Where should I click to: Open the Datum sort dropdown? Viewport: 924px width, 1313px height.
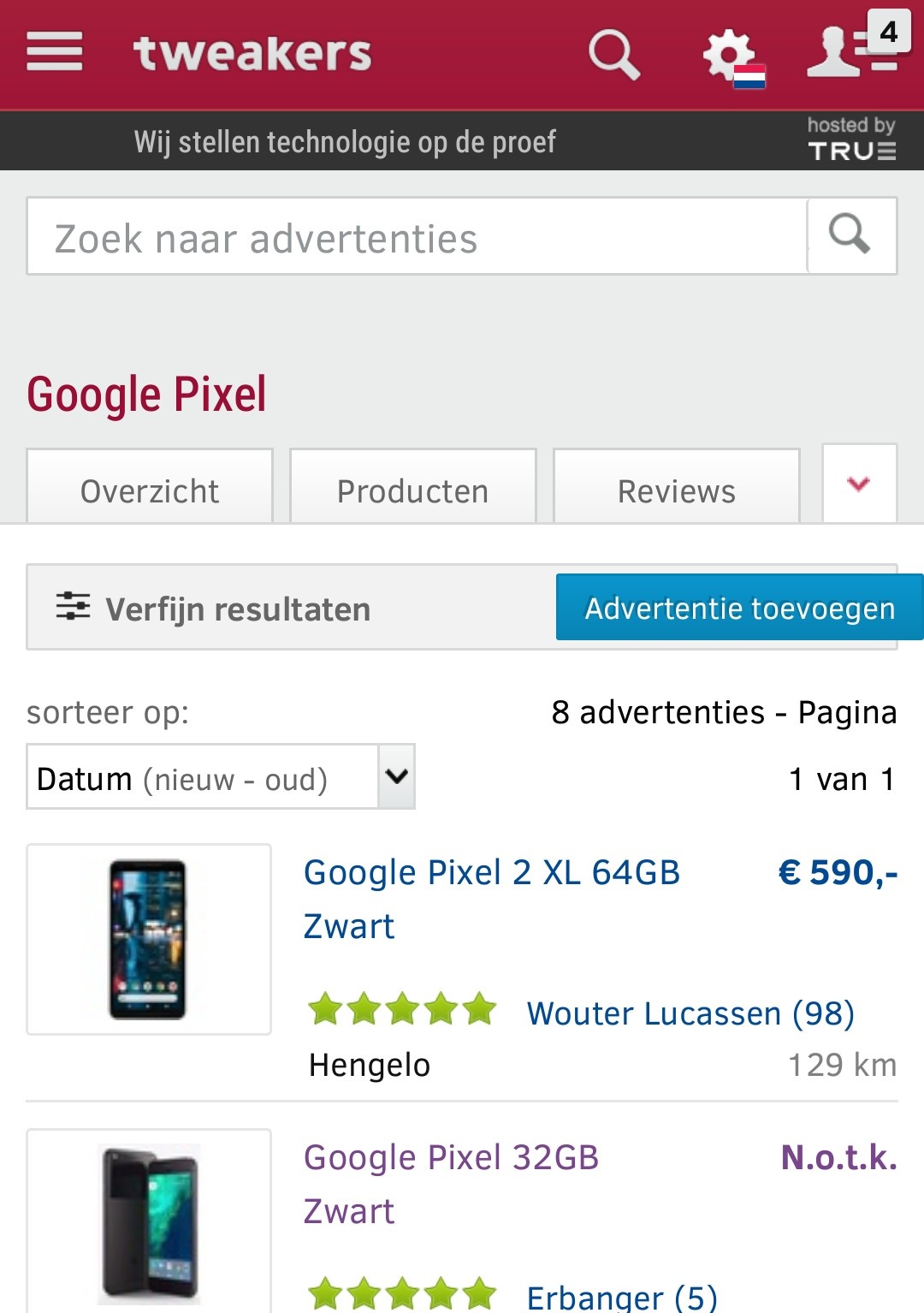[x=221, y=777]
